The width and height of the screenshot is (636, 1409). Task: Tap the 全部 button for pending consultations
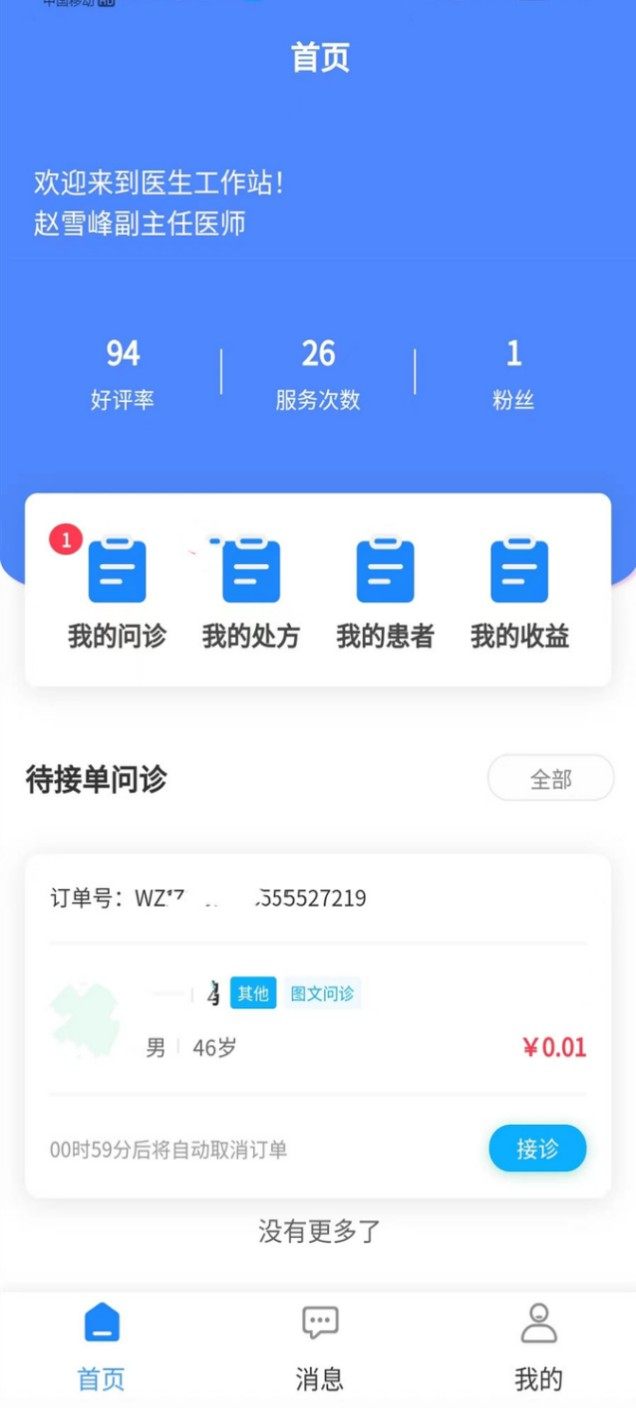pos(550,778)
